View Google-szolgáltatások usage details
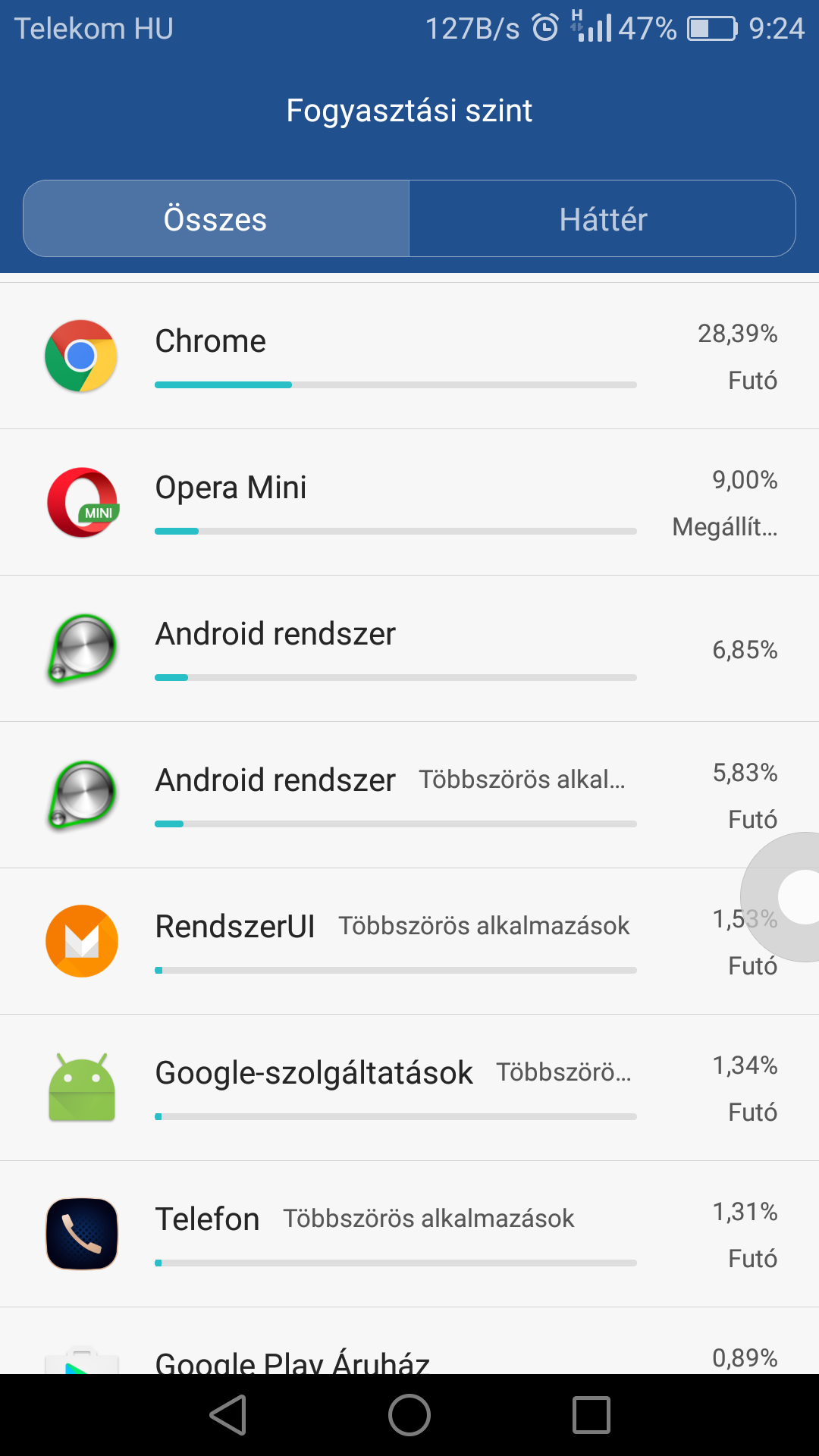 409,1087
